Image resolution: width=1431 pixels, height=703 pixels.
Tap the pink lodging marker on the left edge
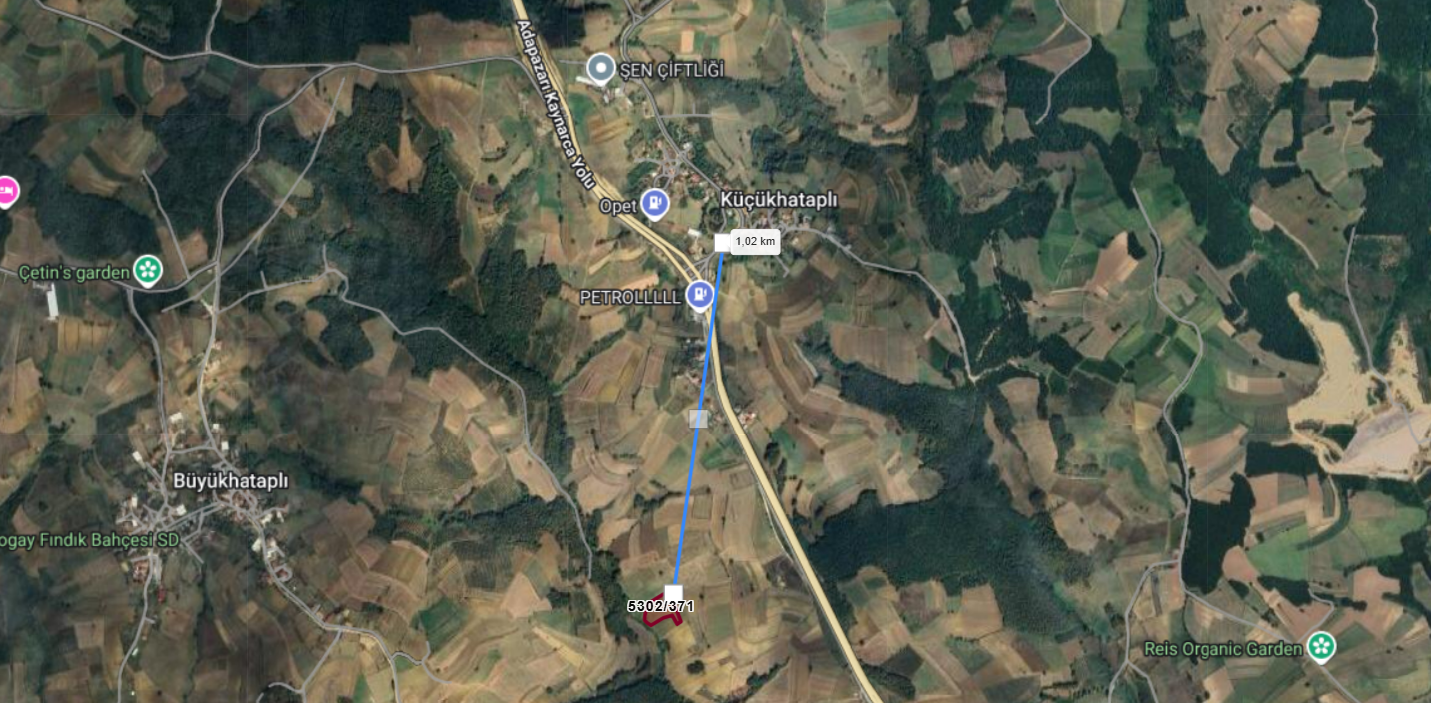pyautogui.click(x=6, y=190)
